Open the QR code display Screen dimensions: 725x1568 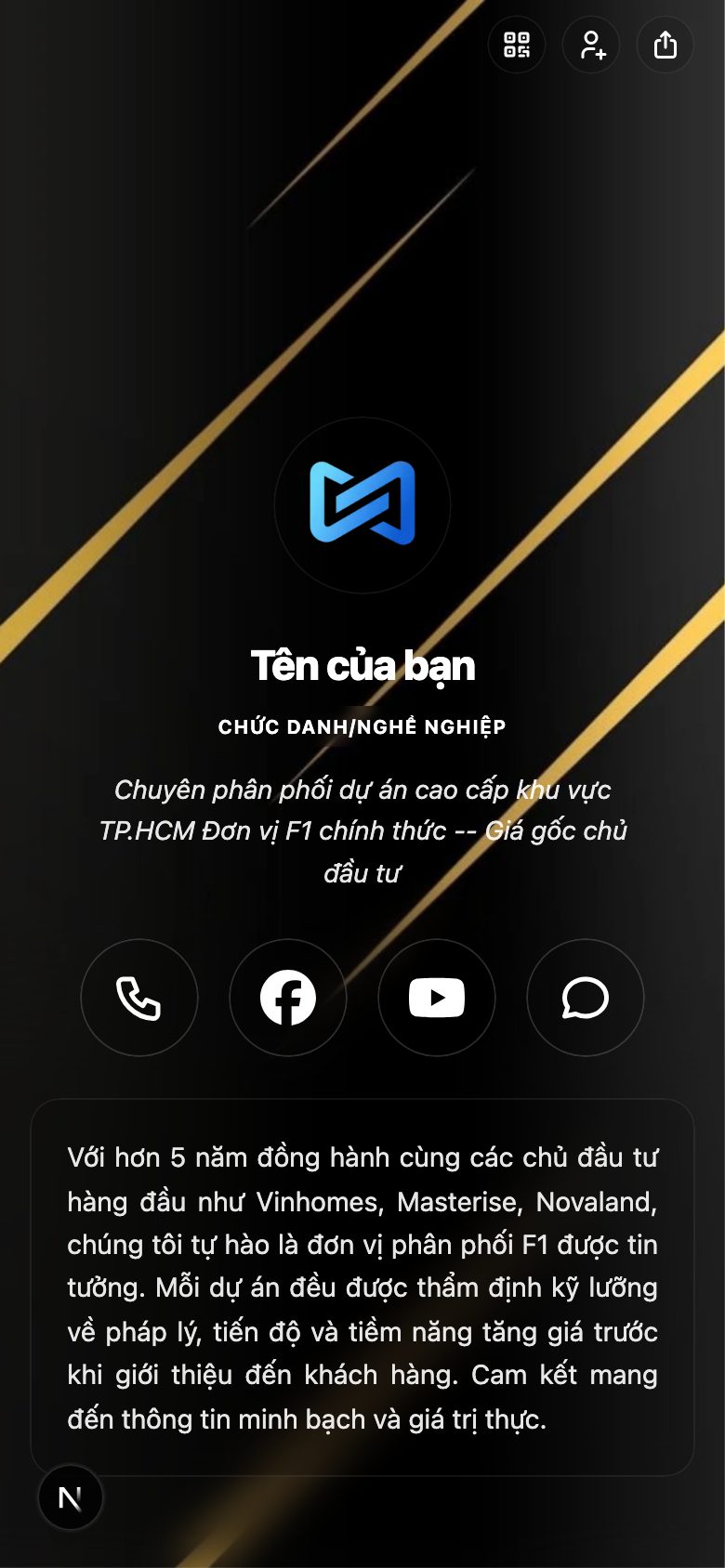[517, 45]
